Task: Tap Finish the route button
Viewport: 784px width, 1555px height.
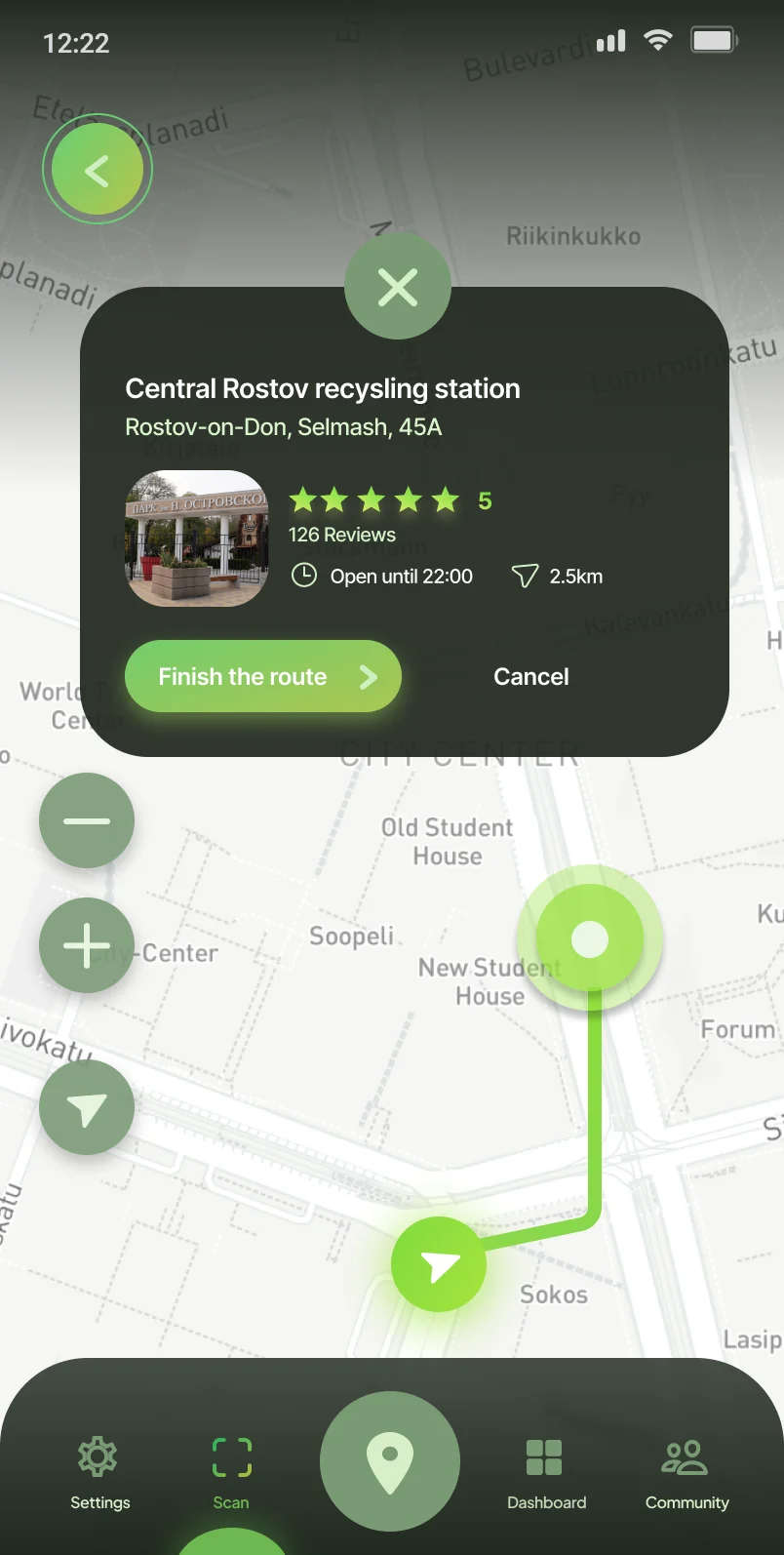Action: 263,676
